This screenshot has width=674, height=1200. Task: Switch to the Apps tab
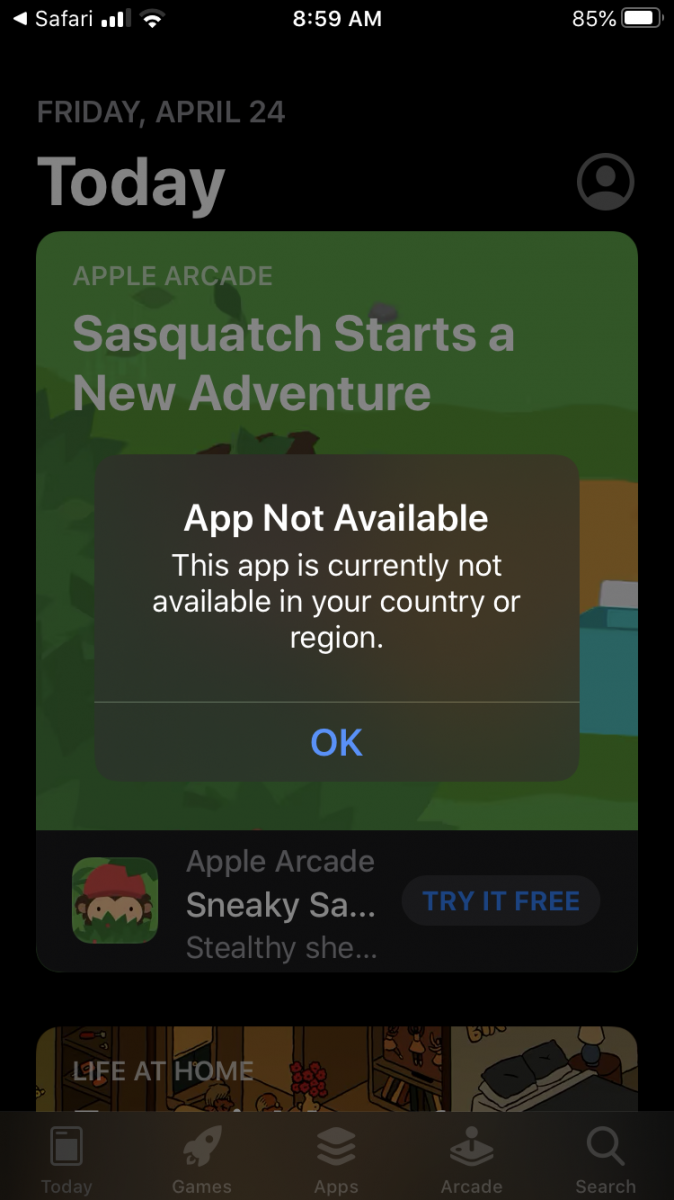click(x=336, y=1160)
